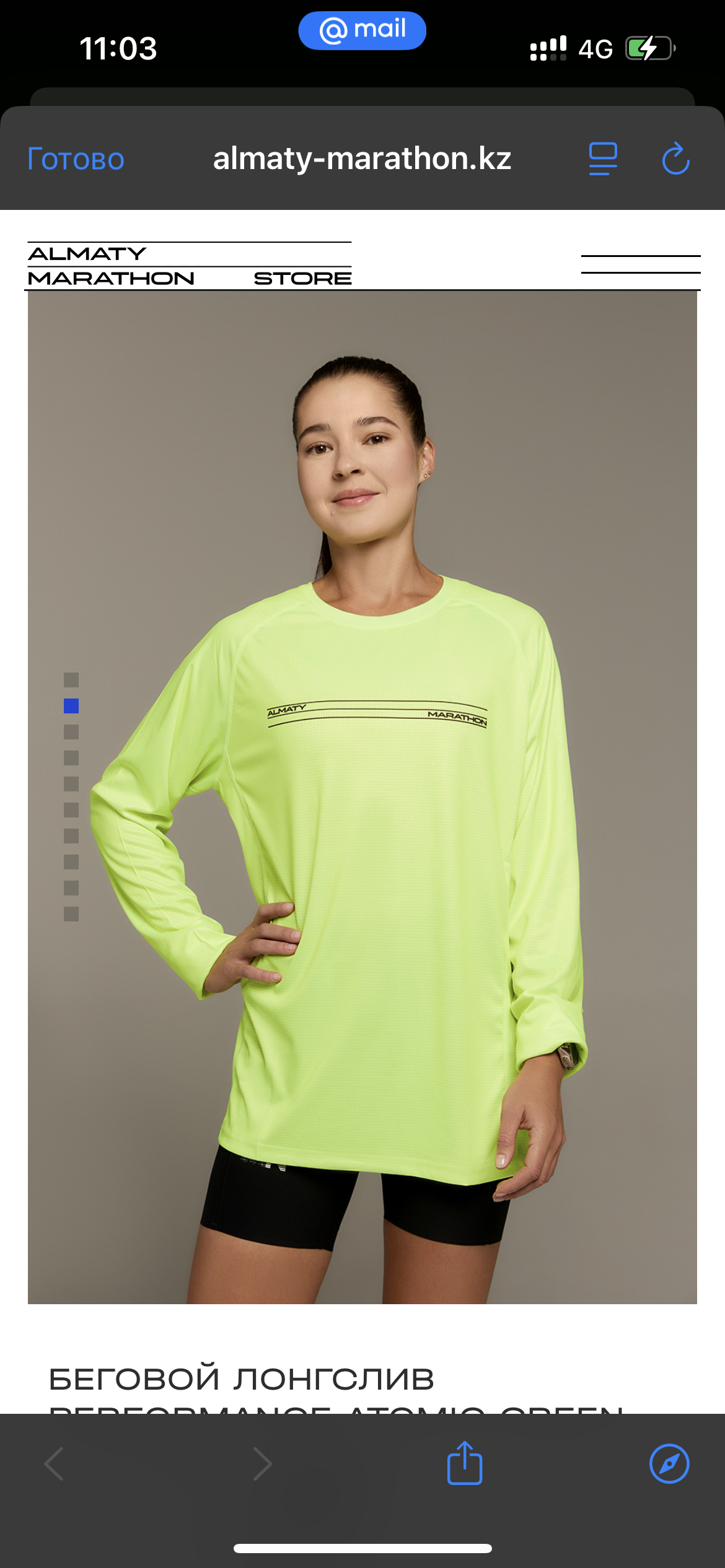Open the store hamburger menu
This screenshot has height=1568, width=725.
(x=640, y=264)
